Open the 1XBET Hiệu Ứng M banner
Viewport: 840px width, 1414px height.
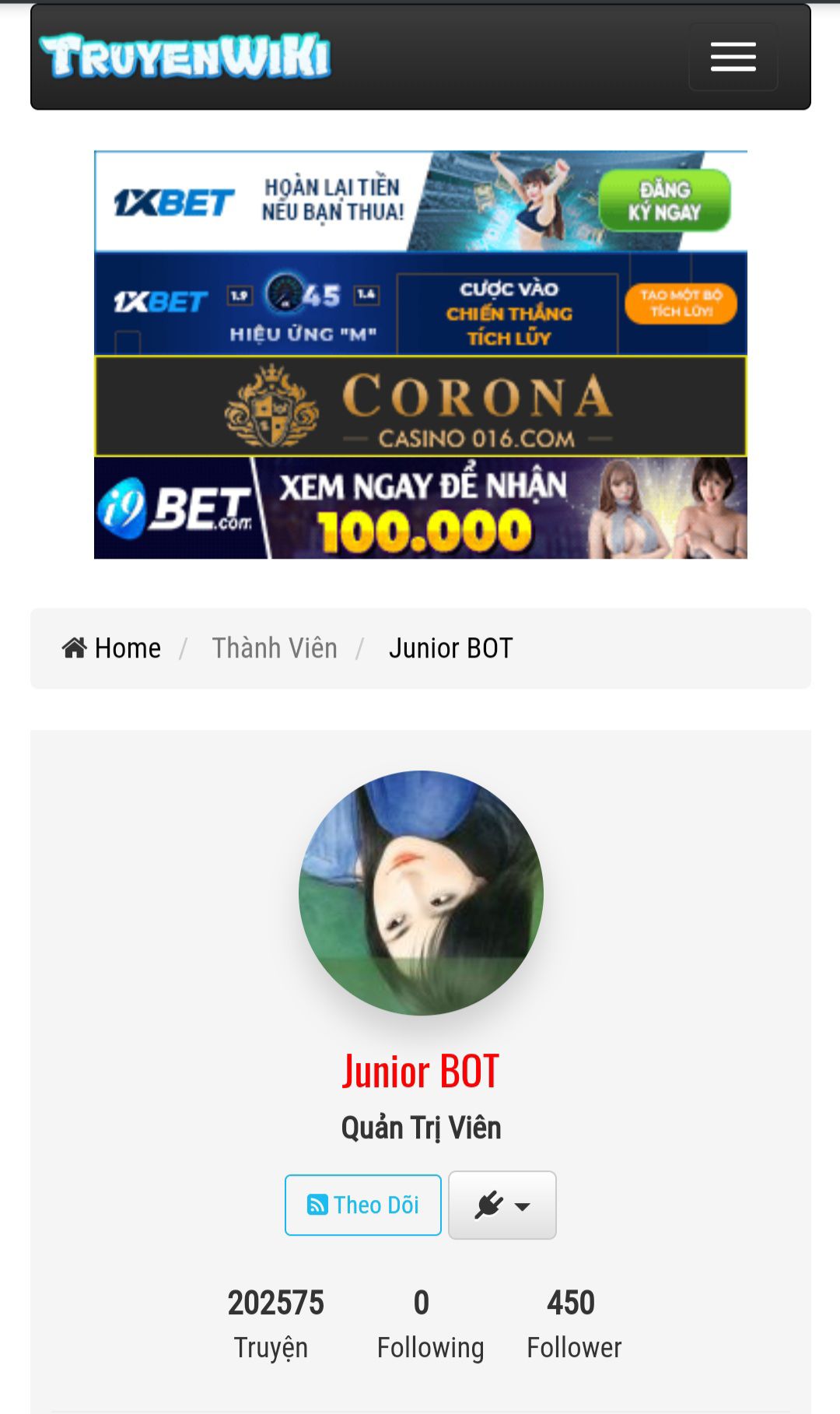tap(420, 304)
